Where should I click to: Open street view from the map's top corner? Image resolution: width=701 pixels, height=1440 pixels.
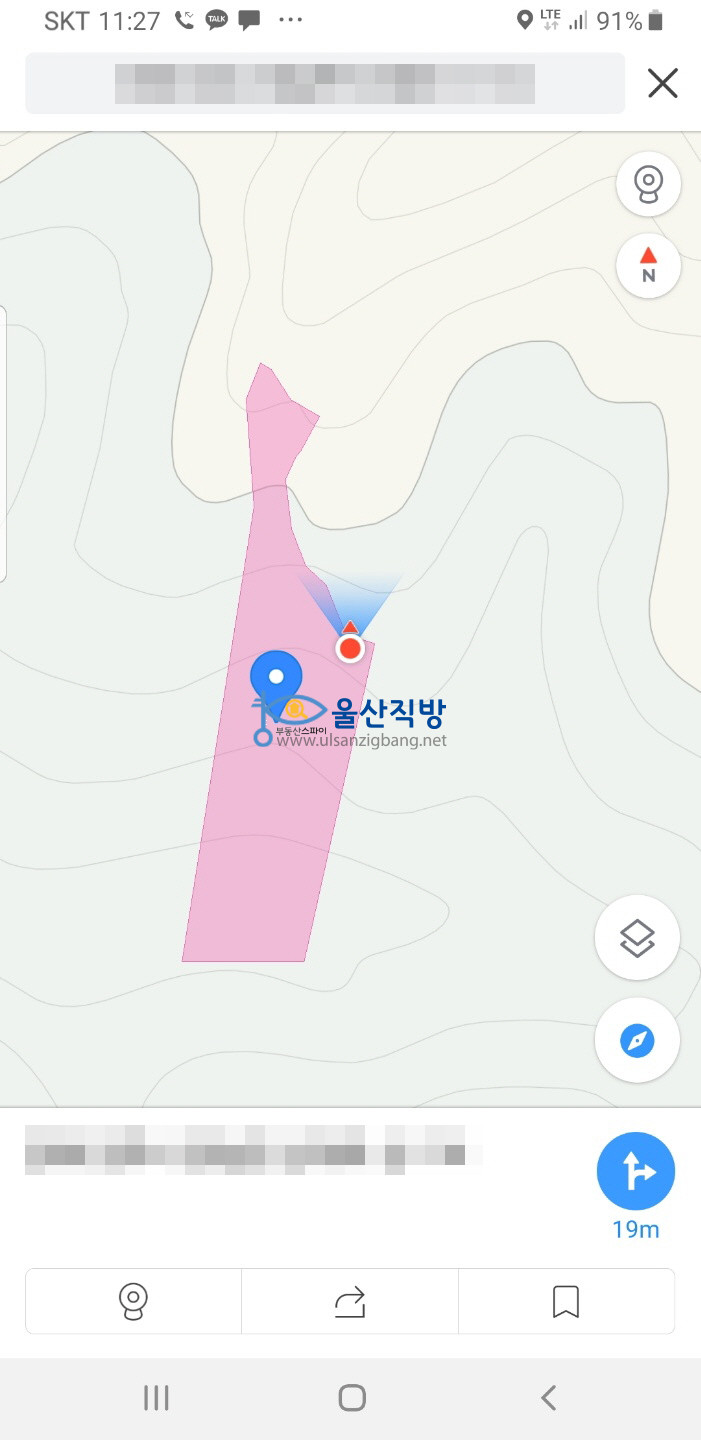pos(649,185)
